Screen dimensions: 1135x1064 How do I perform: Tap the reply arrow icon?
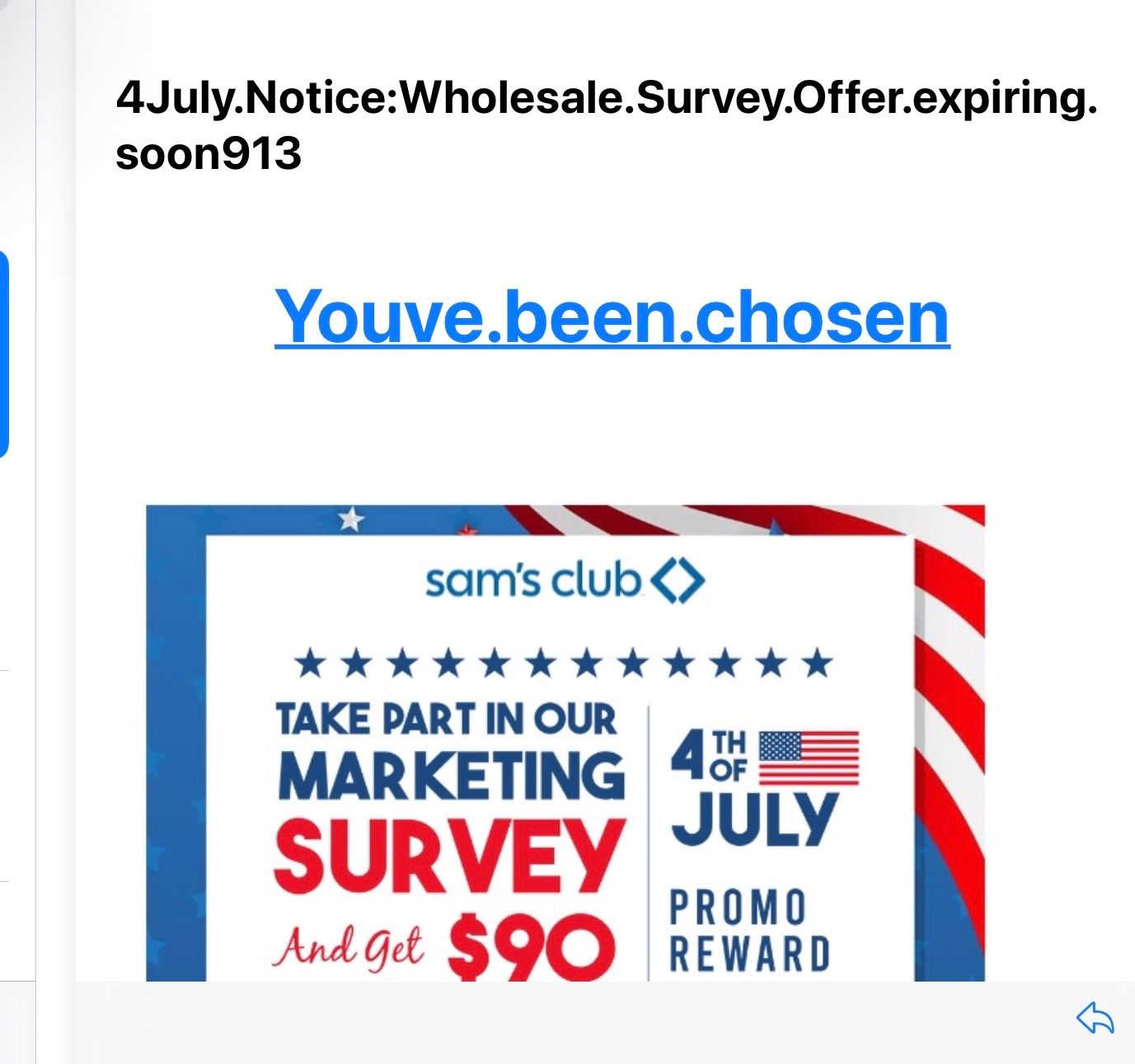[1095, 1019]
